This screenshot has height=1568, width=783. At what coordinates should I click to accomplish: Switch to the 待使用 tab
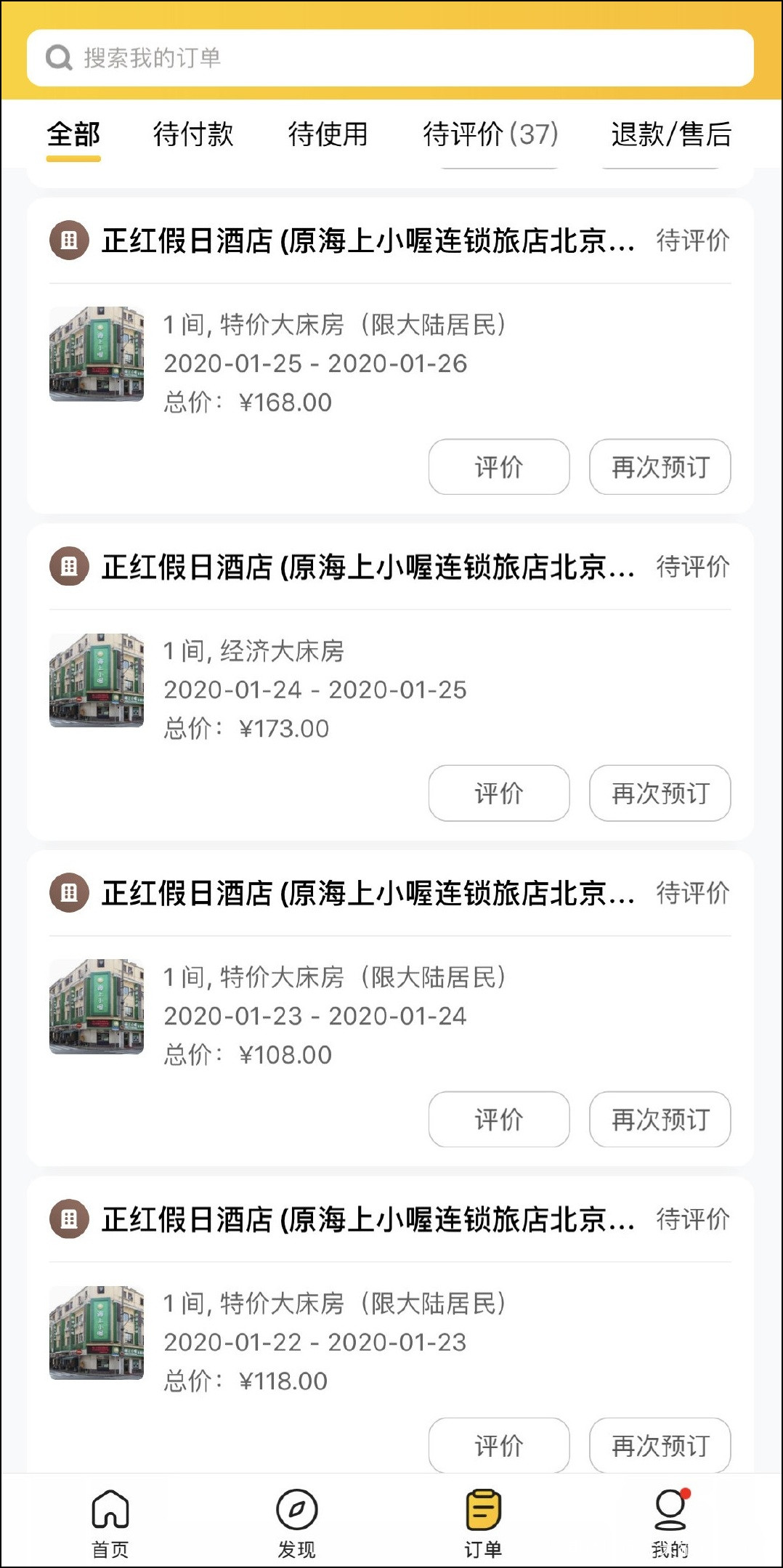328,134
